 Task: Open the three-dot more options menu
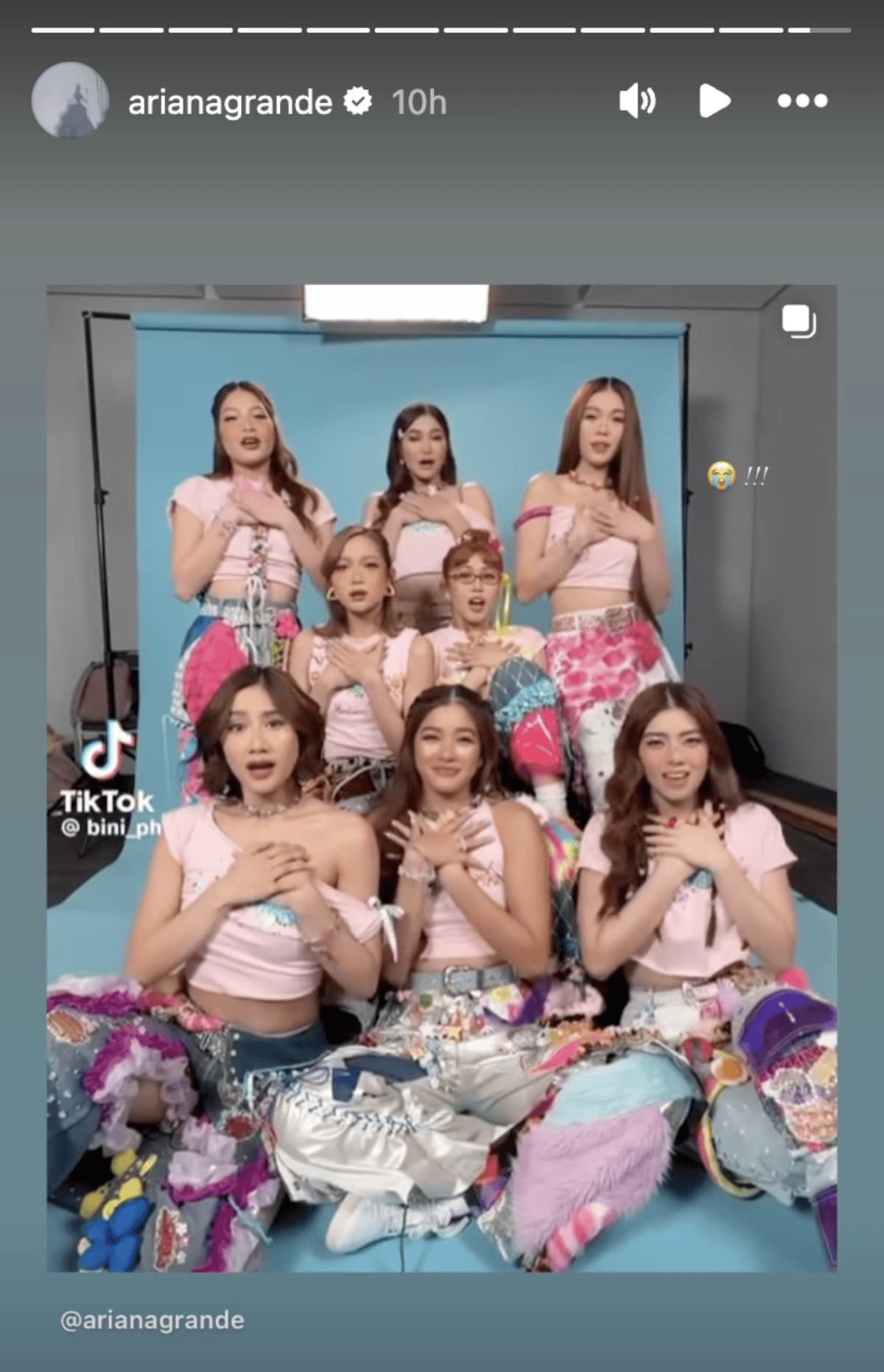pyautogui.click(x=802, y=101)
